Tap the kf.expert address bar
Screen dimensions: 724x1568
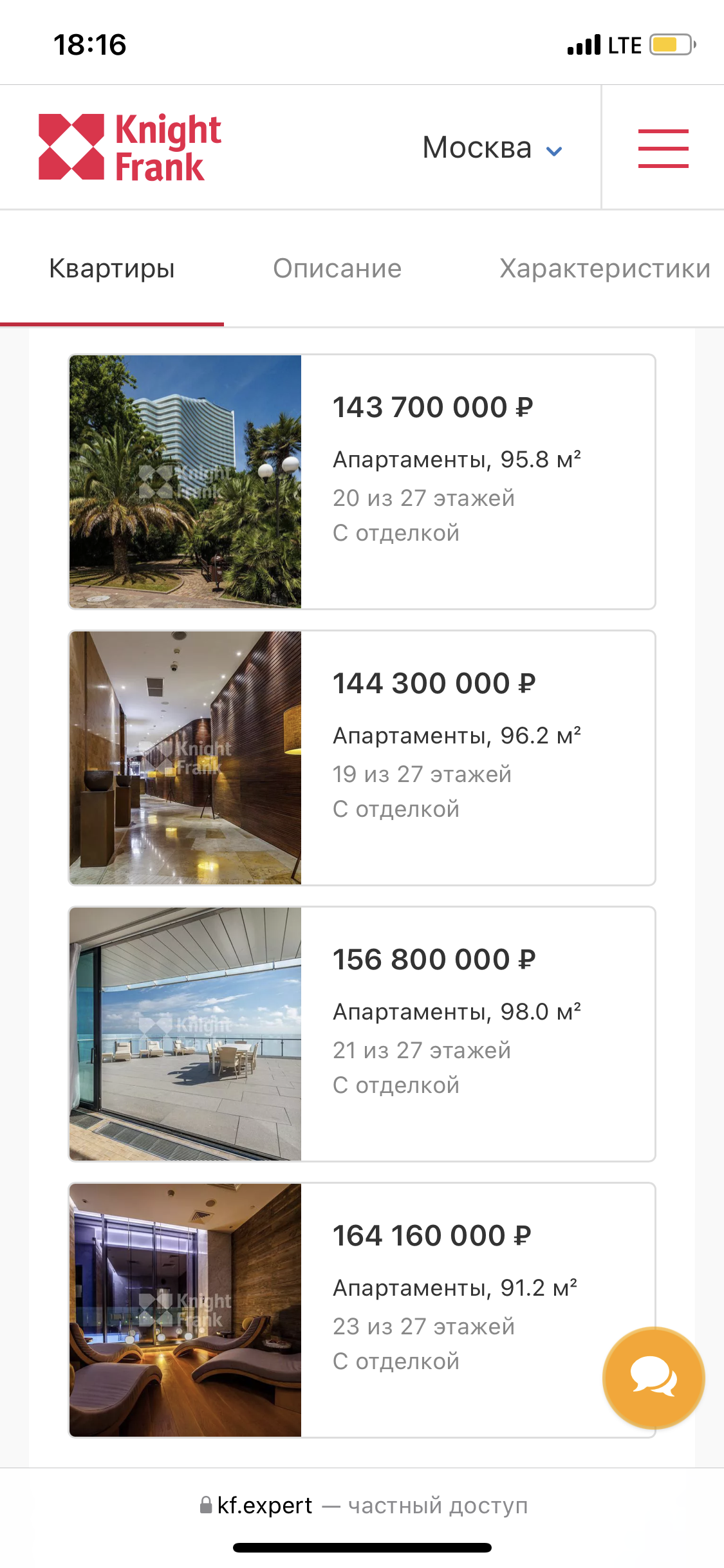pos(362,1506)
